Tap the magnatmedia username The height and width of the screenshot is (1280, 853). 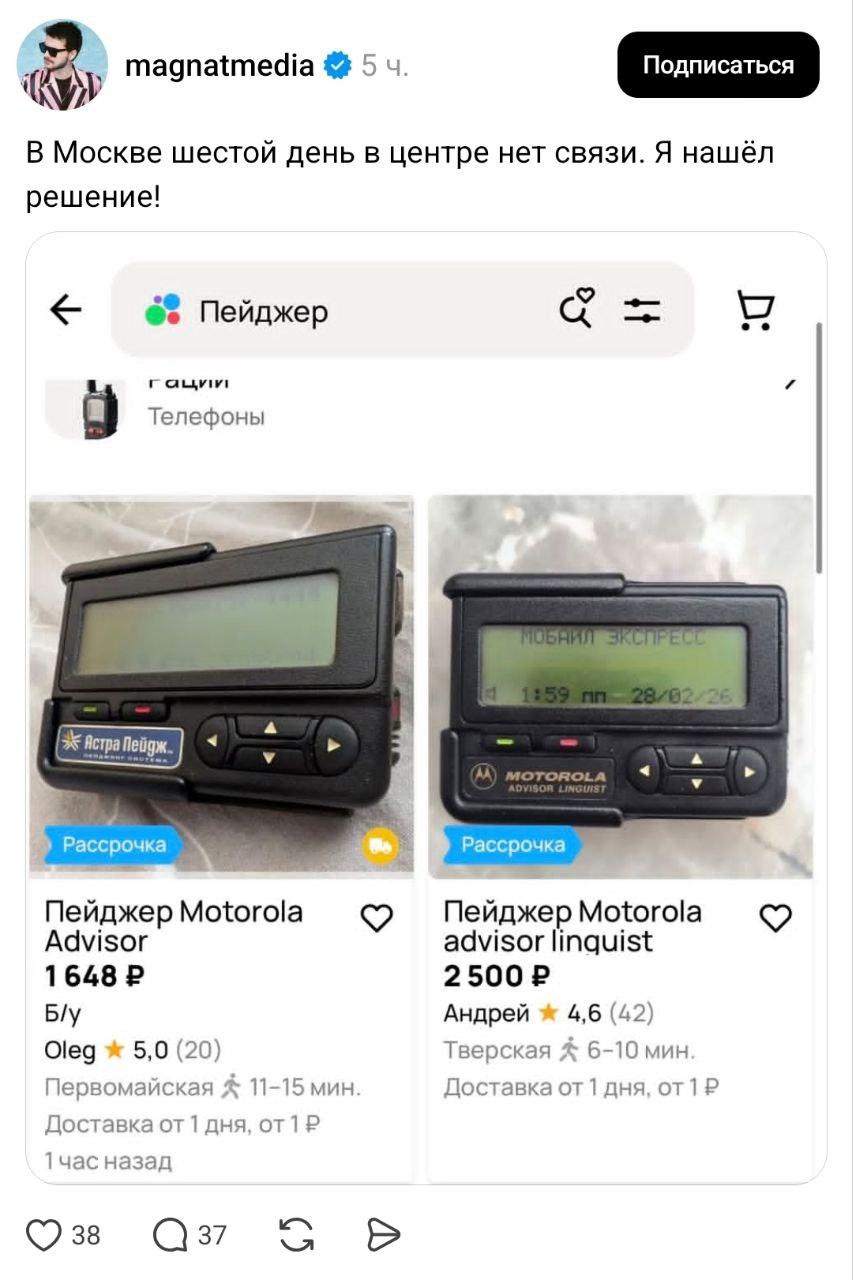point(219,66)
